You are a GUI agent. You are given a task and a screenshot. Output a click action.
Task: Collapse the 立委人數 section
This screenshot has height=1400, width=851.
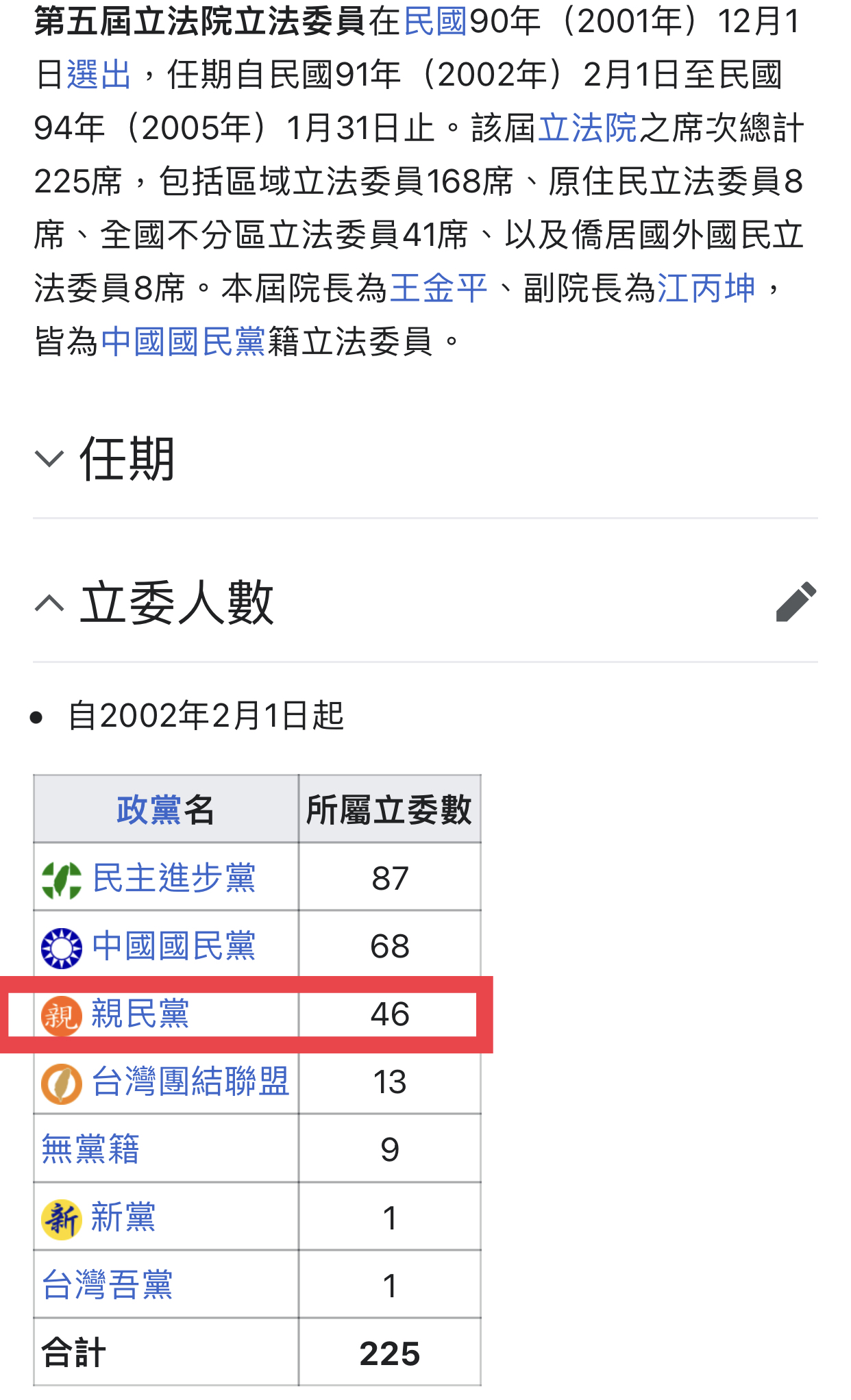154,603
